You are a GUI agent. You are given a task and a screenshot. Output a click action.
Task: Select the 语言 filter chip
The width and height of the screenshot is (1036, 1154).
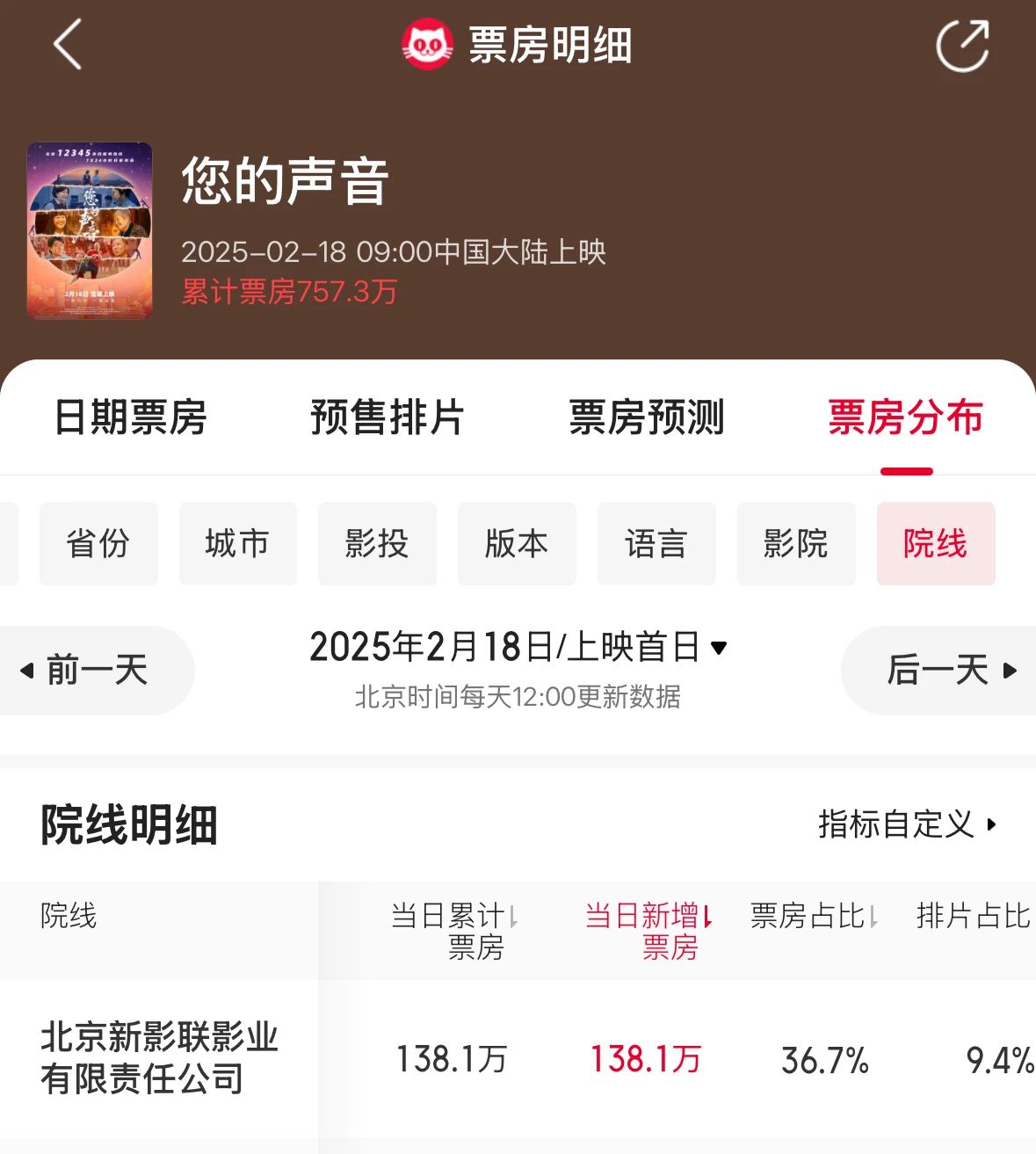click(656, 544)
